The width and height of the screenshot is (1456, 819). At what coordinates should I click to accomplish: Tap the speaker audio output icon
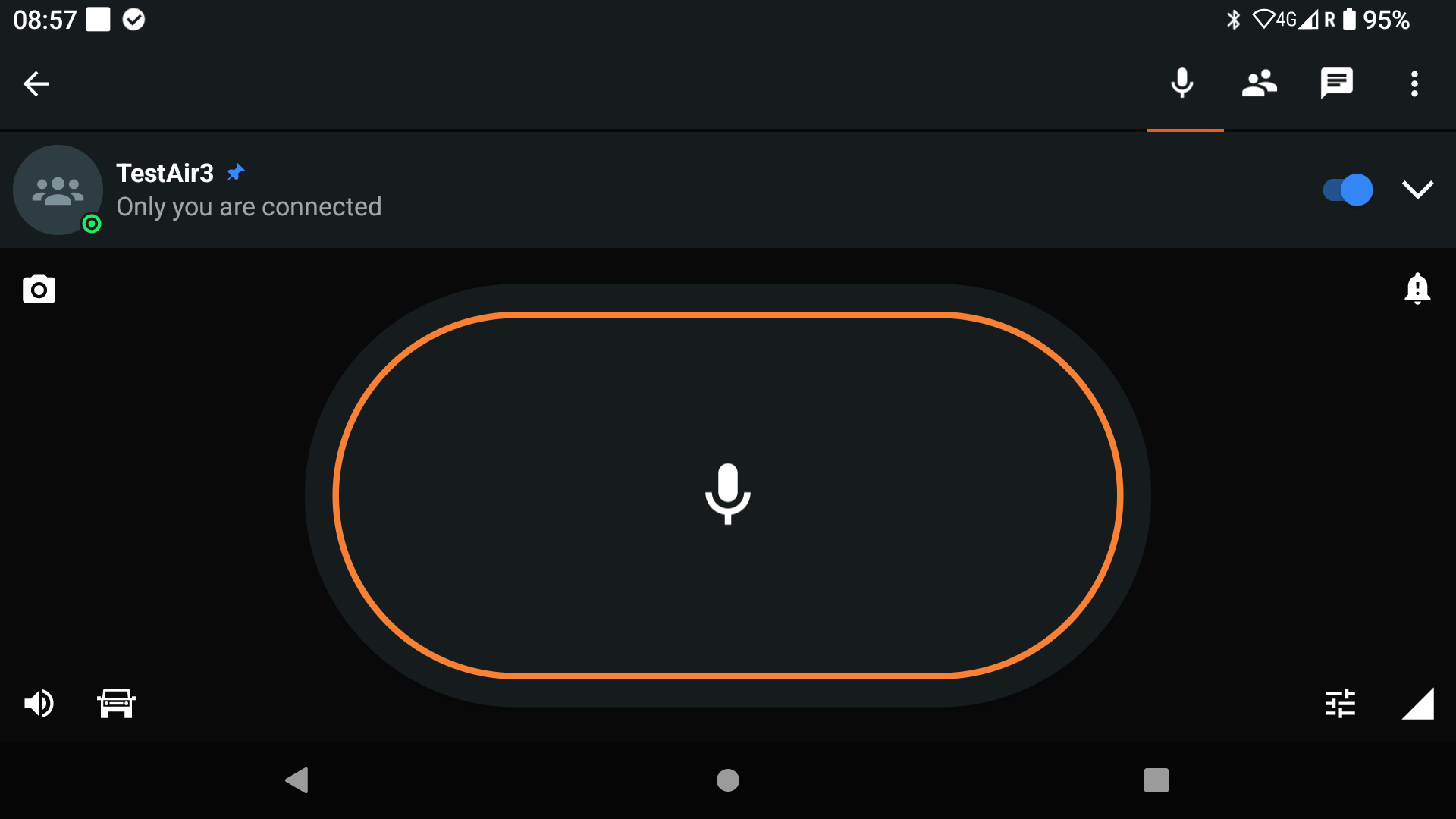point(39,704)
